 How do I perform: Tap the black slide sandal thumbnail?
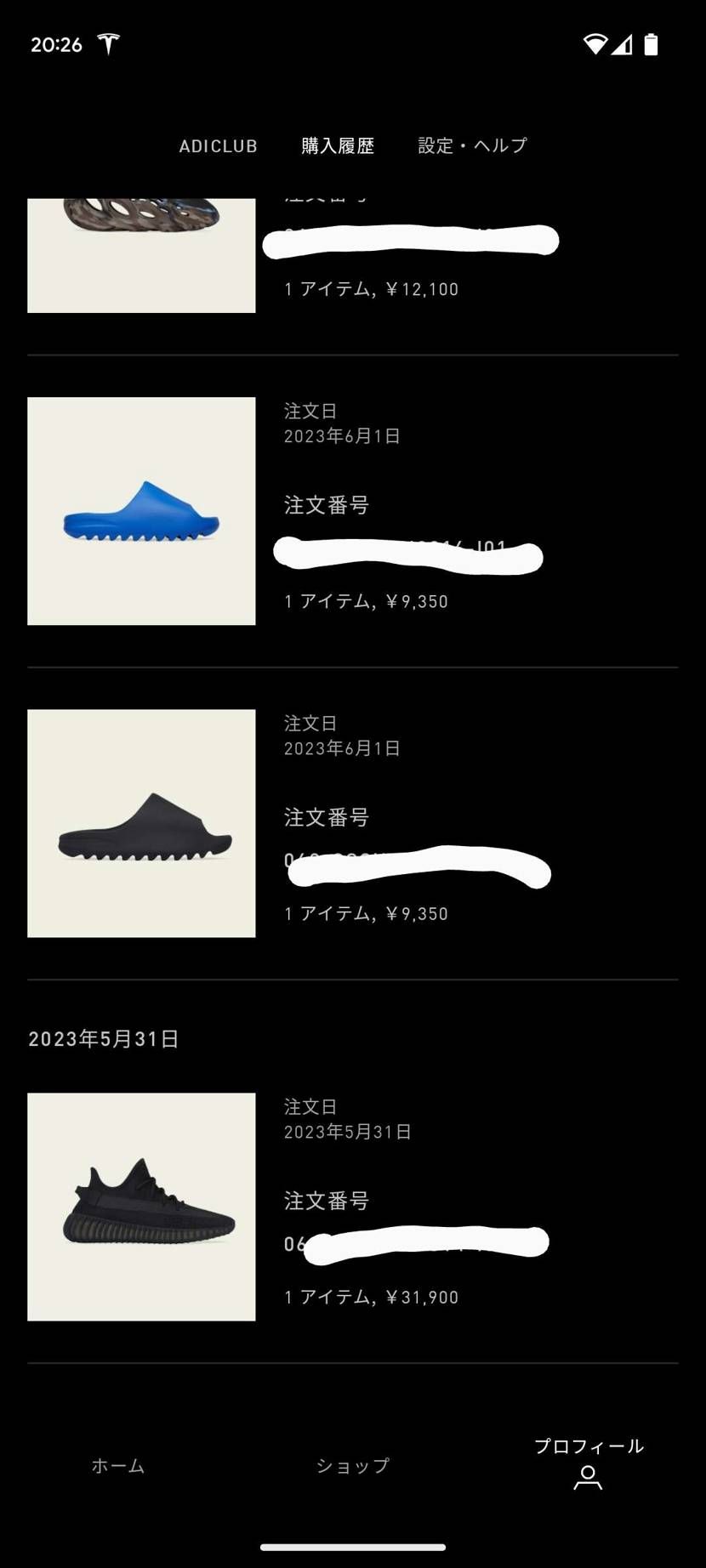coord(141,822)
